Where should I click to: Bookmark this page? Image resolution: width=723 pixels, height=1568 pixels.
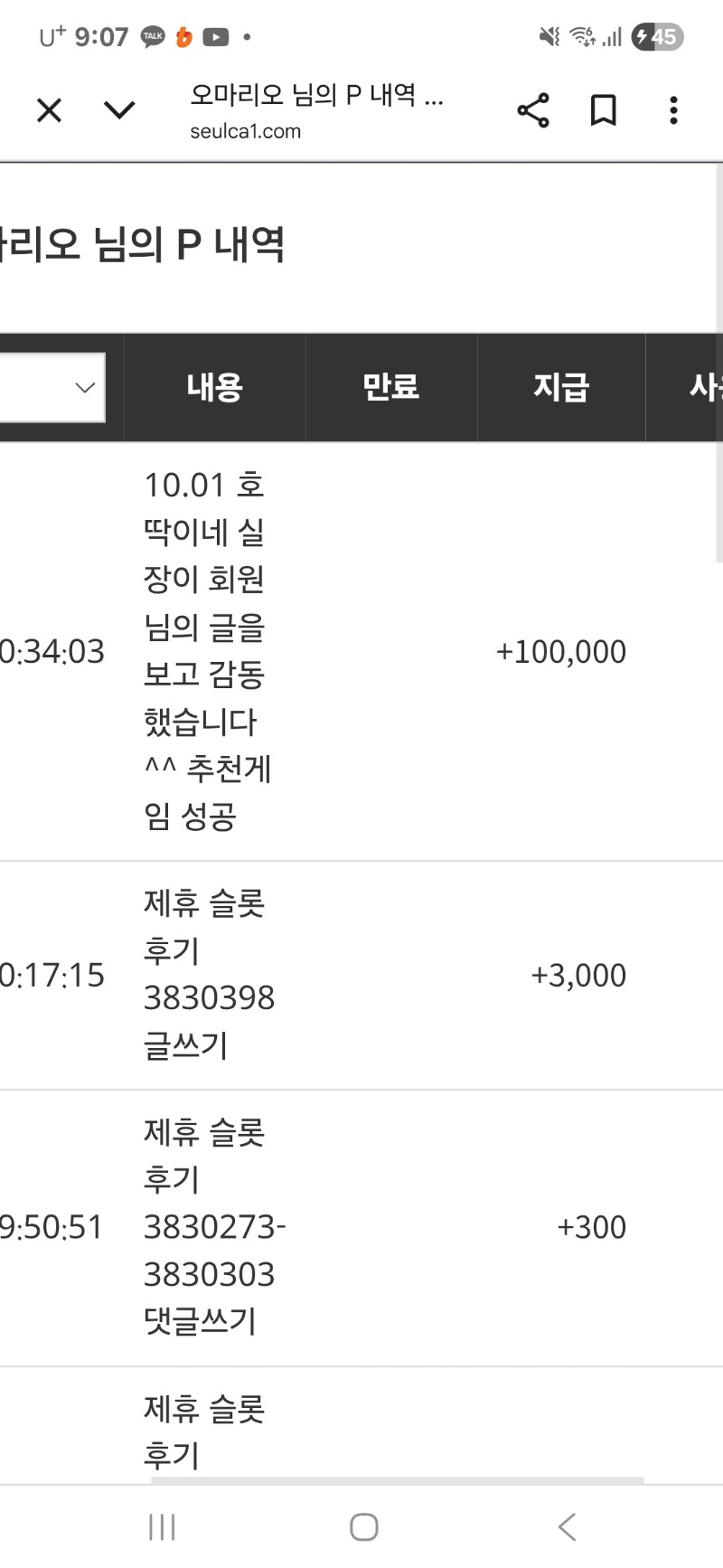603,110
